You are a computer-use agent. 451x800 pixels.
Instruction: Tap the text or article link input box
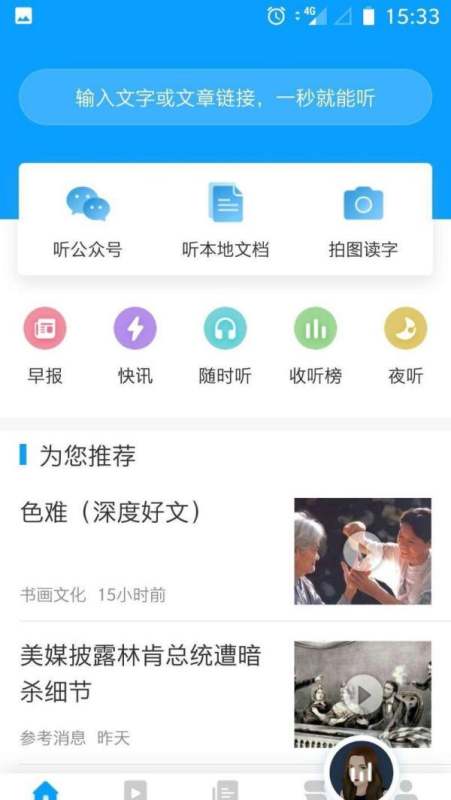coord(226,97)
